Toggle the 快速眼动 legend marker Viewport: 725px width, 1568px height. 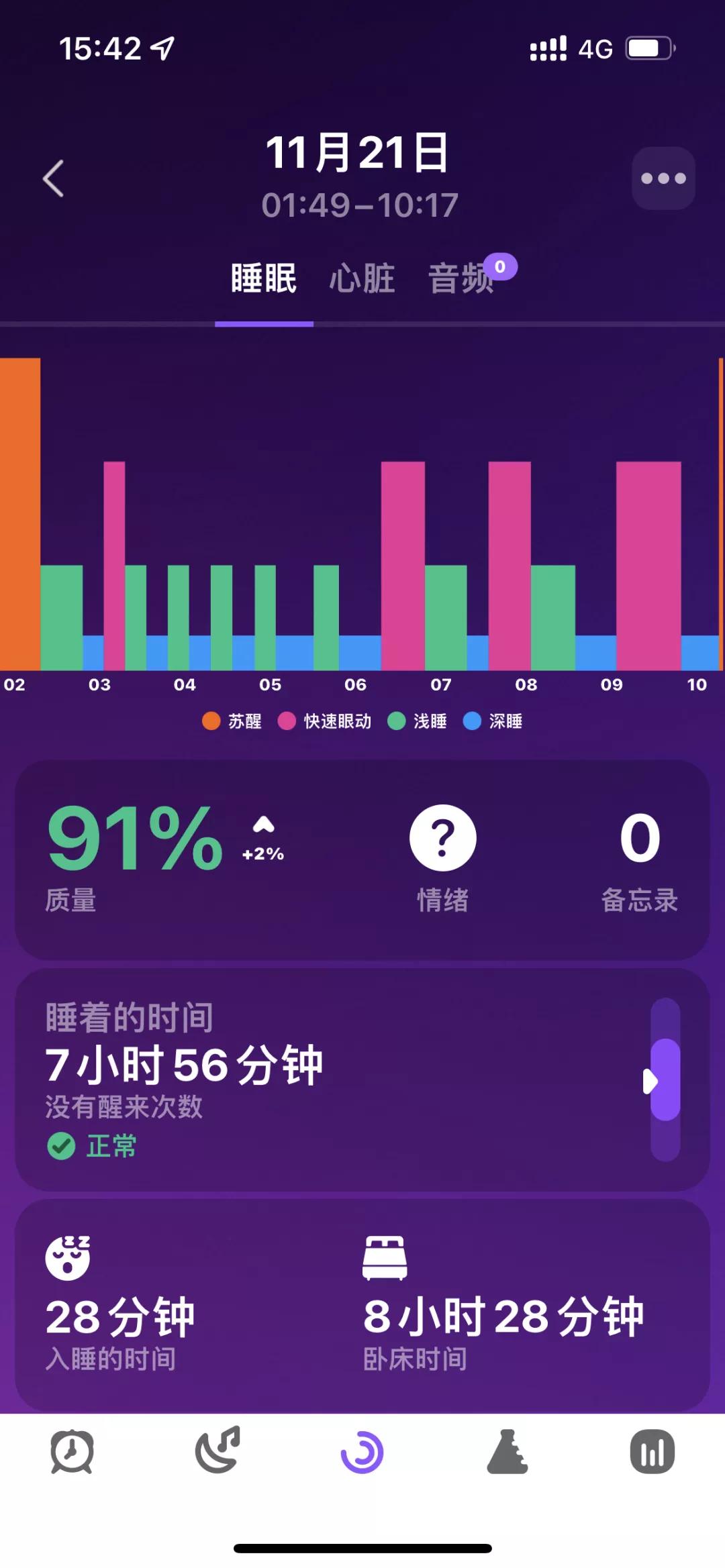(287, 721)
